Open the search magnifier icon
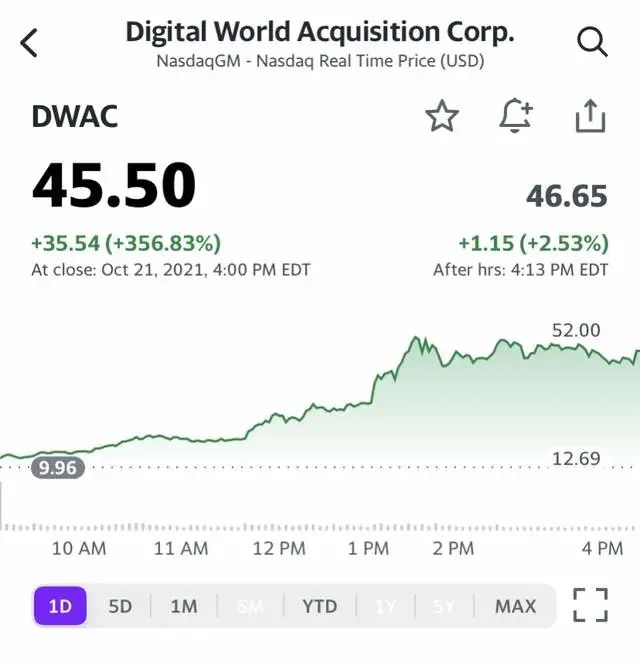The width and height of the screenshot is (640, 666). point(592,42)
